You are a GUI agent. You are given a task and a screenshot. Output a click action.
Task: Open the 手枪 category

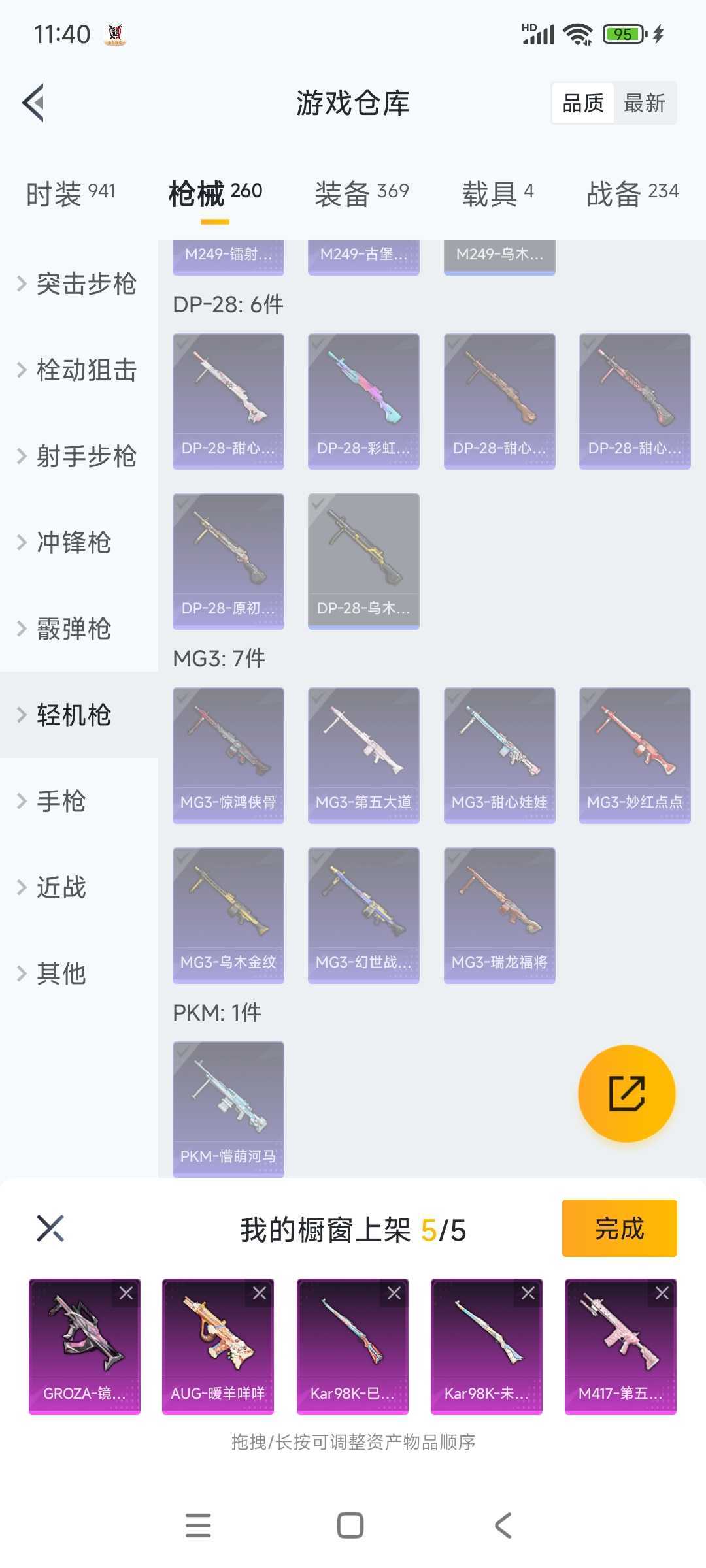(60, 801)
